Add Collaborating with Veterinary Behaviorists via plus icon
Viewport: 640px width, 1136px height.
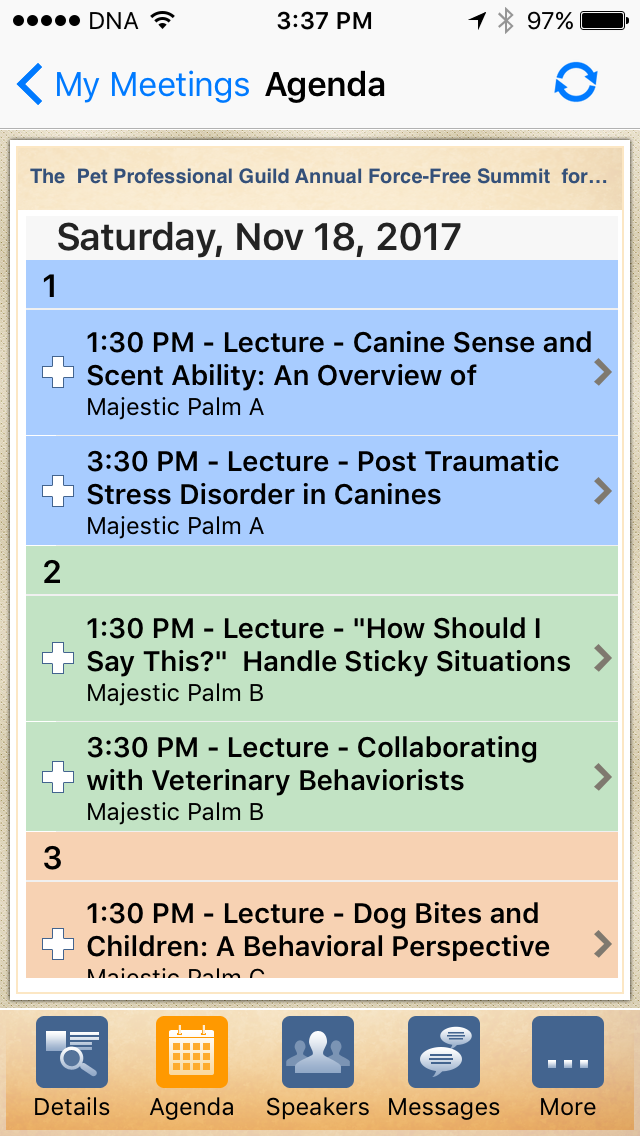[58, 777]
